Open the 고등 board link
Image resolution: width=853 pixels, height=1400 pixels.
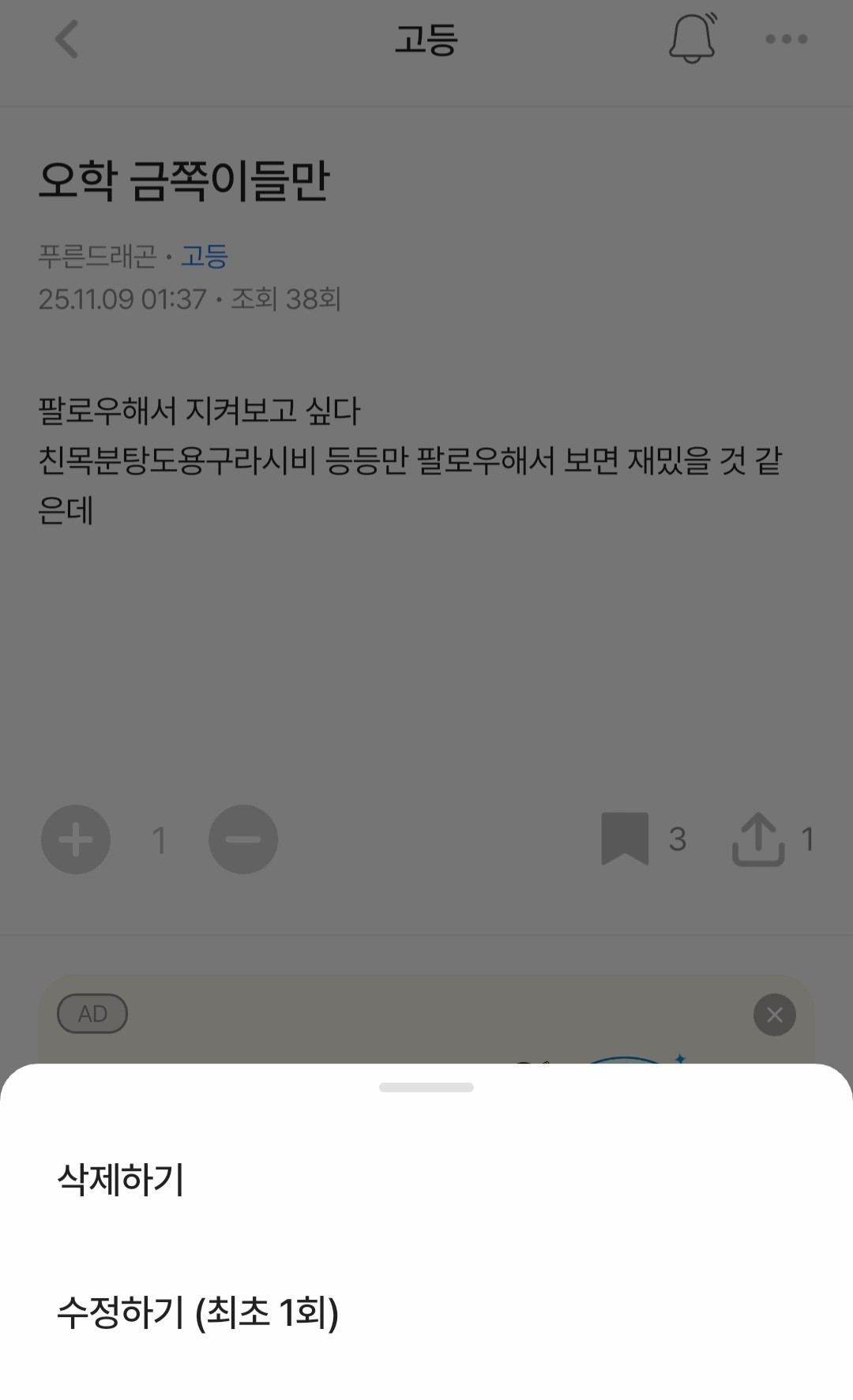pyautogui.click(x=207, y=257)
